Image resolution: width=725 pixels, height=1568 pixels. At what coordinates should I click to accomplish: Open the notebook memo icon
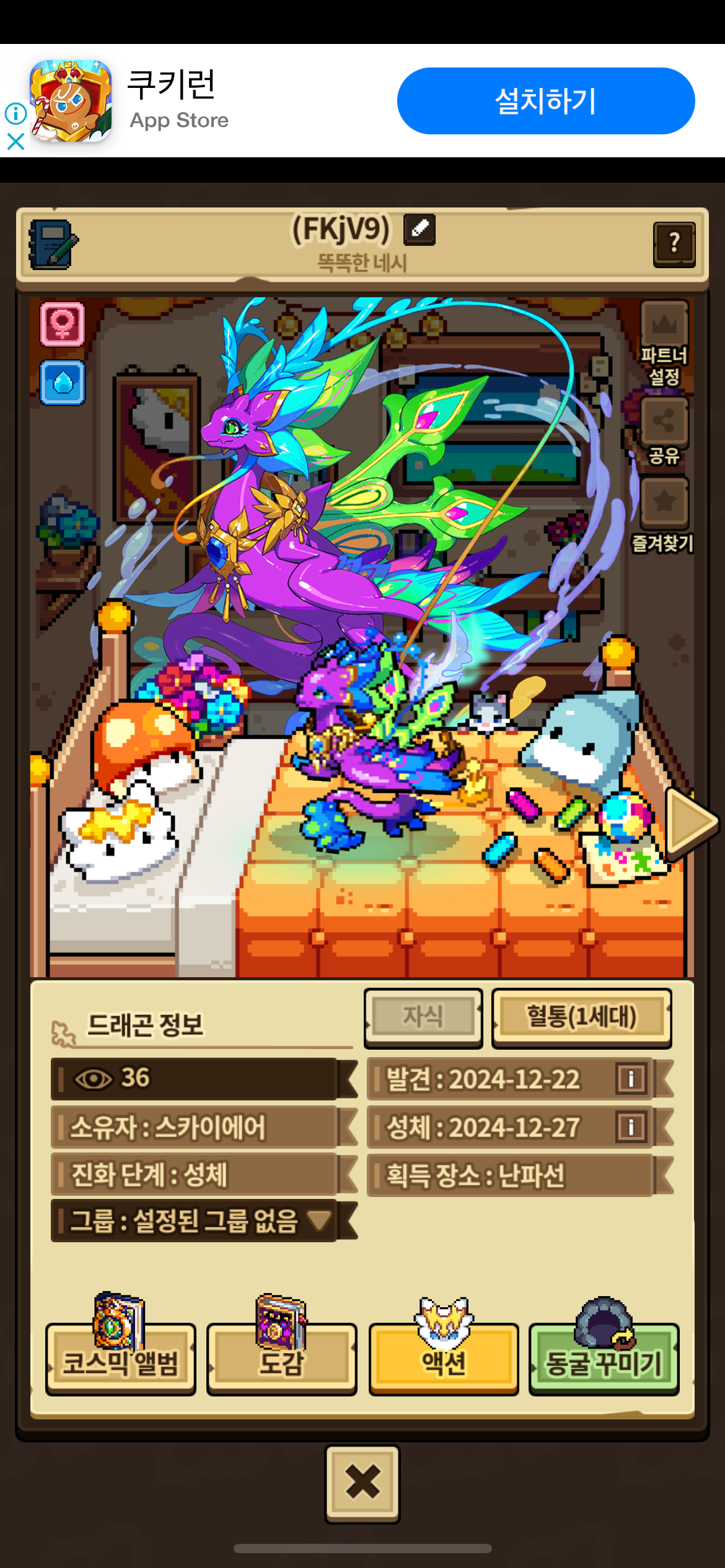[x=53, y=245]
